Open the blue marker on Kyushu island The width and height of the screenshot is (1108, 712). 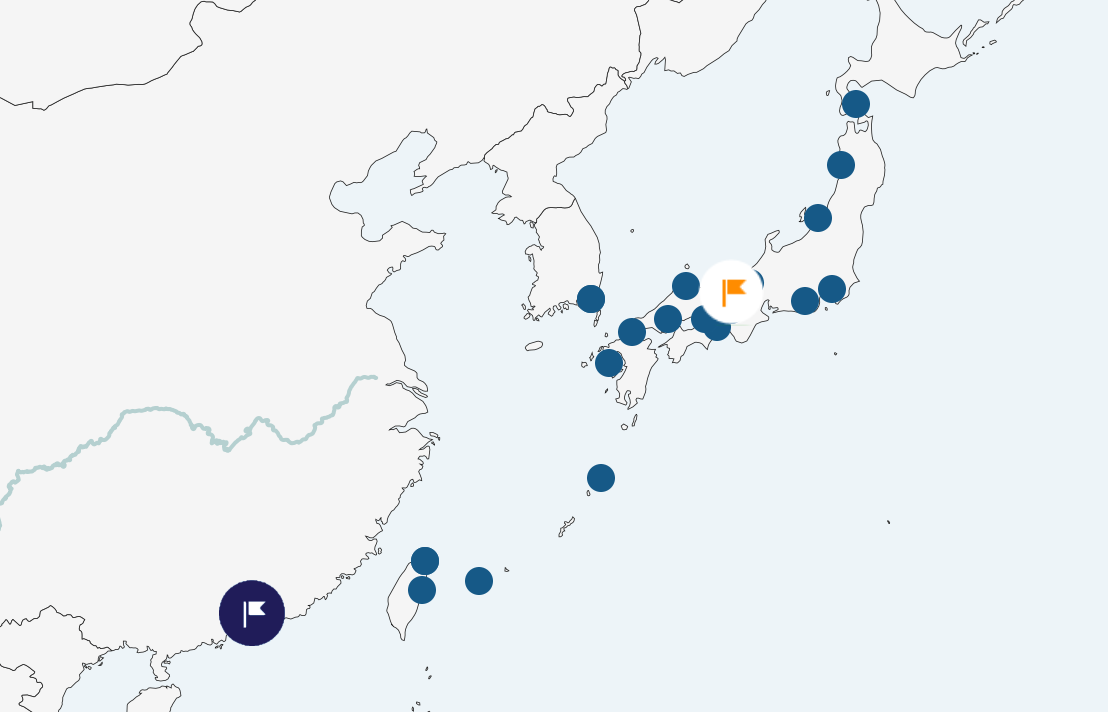coord(609,362)
